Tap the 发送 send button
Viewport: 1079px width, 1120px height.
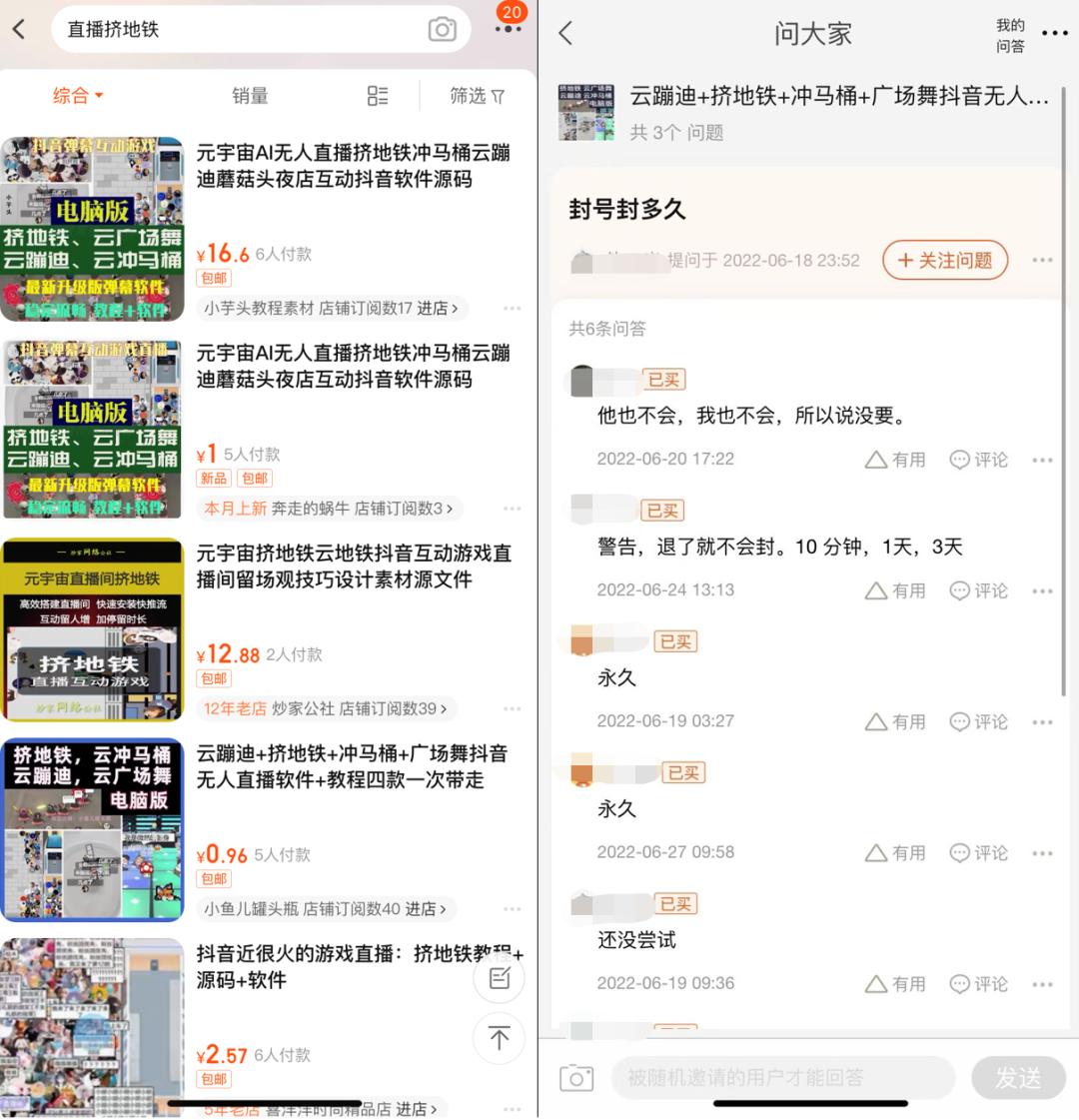(x=1018, y=1078)
